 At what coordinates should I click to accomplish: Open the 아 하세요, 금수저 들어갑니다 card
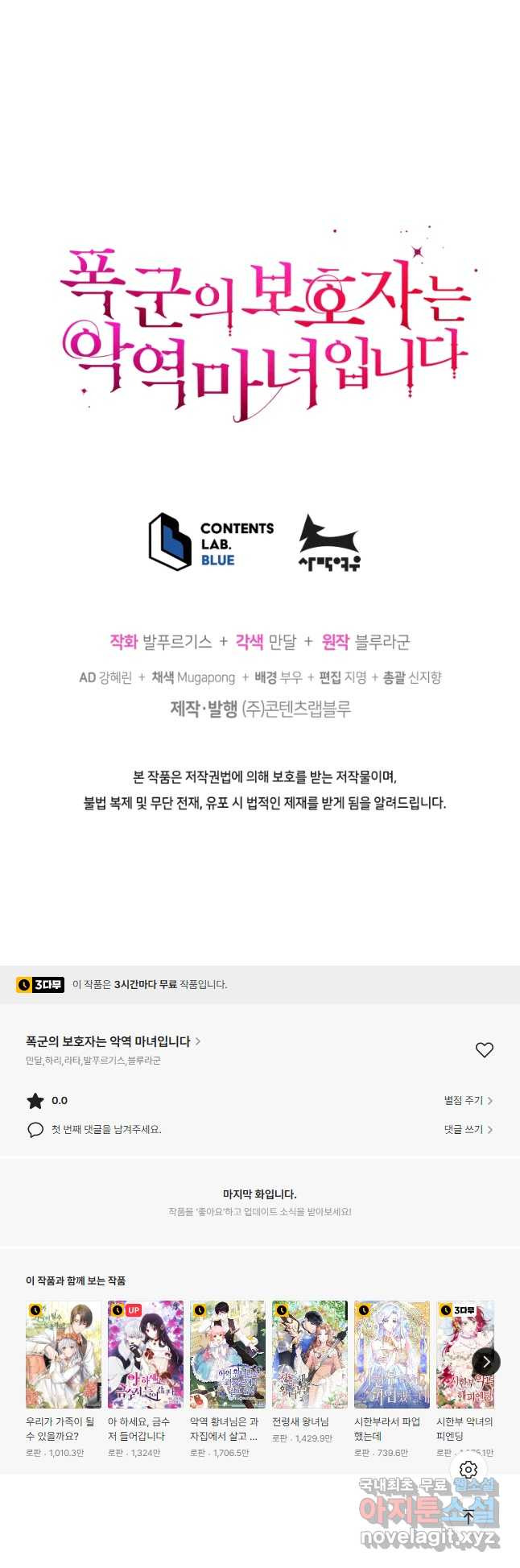[146, 1354]
